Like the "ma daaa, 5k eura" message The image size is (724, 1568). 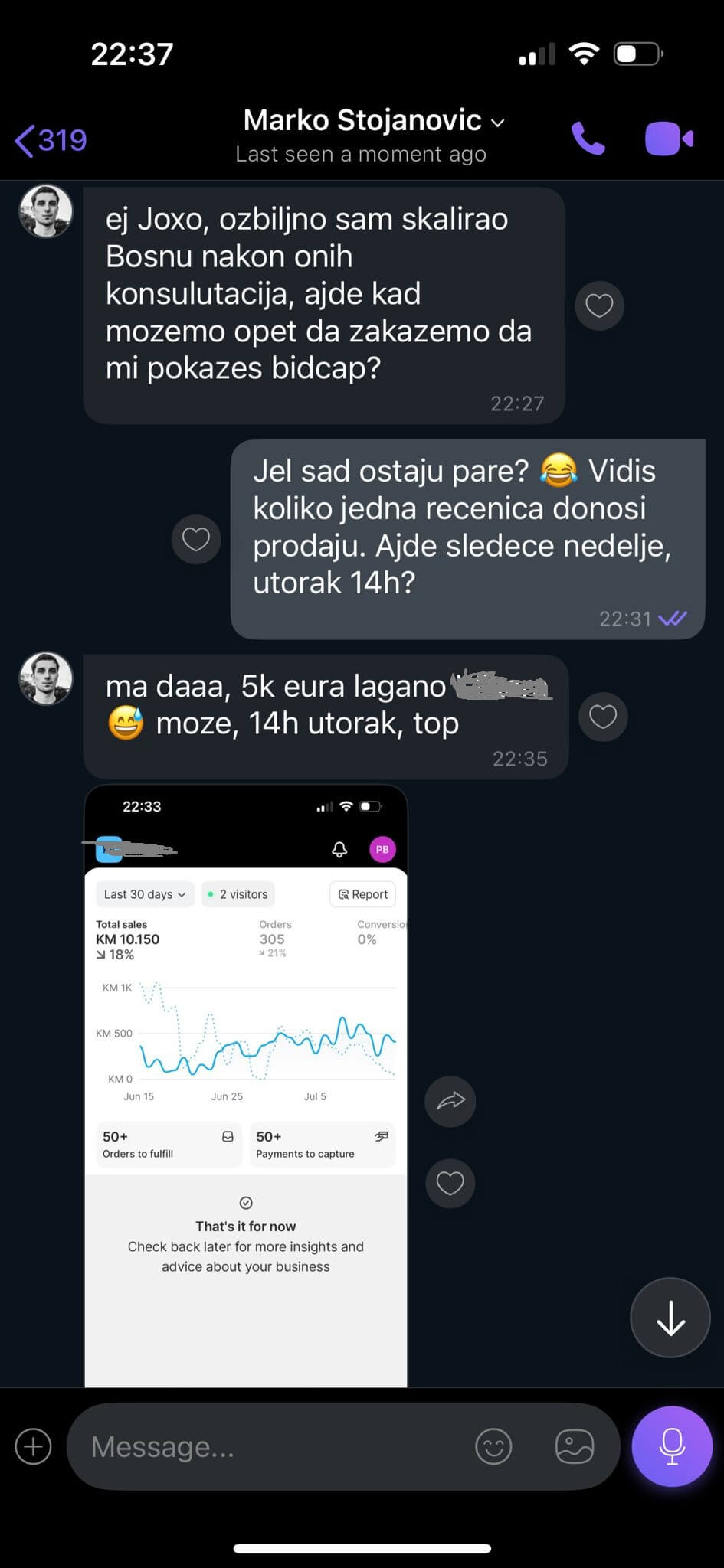click(x=603, y=717)
